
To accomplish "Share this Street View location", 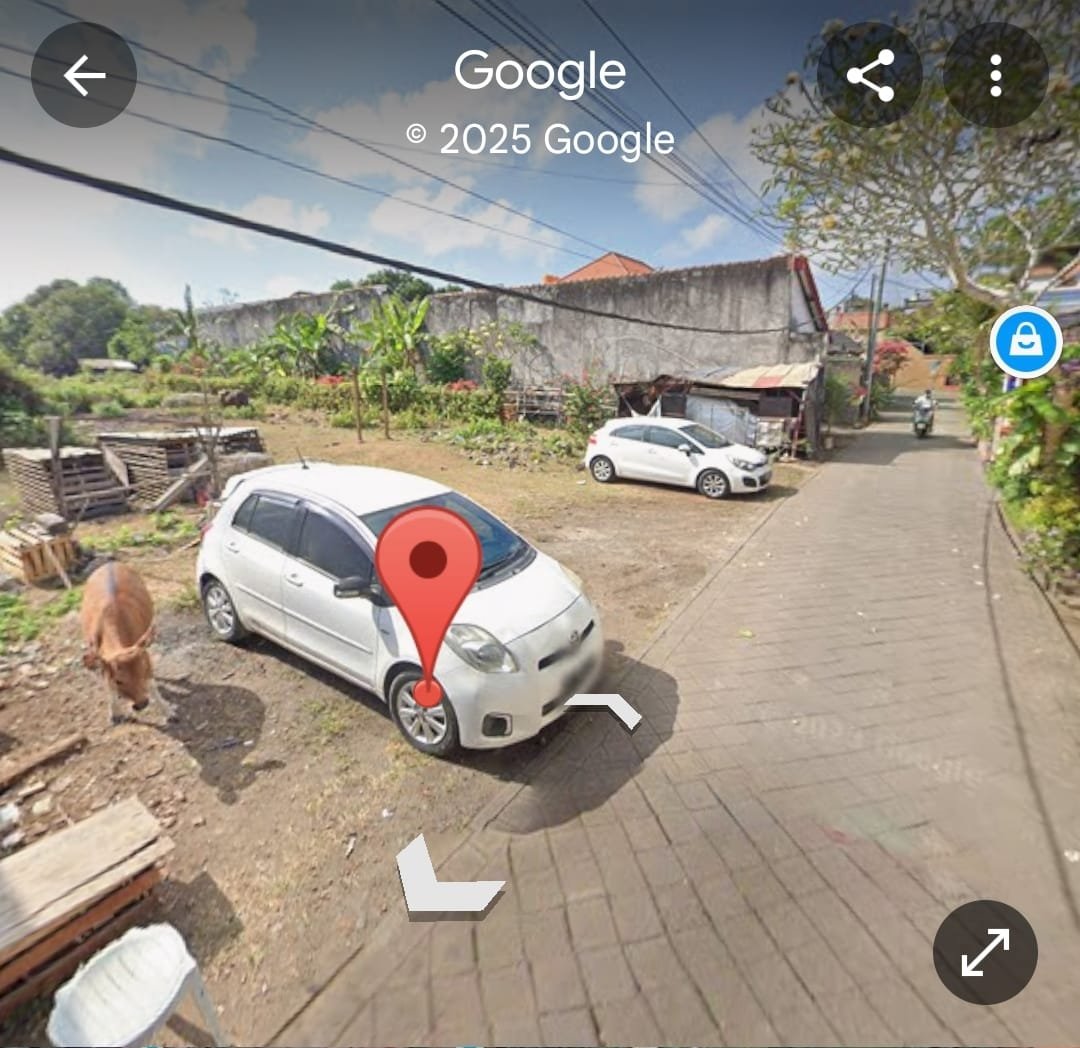I will click(870, 75).
